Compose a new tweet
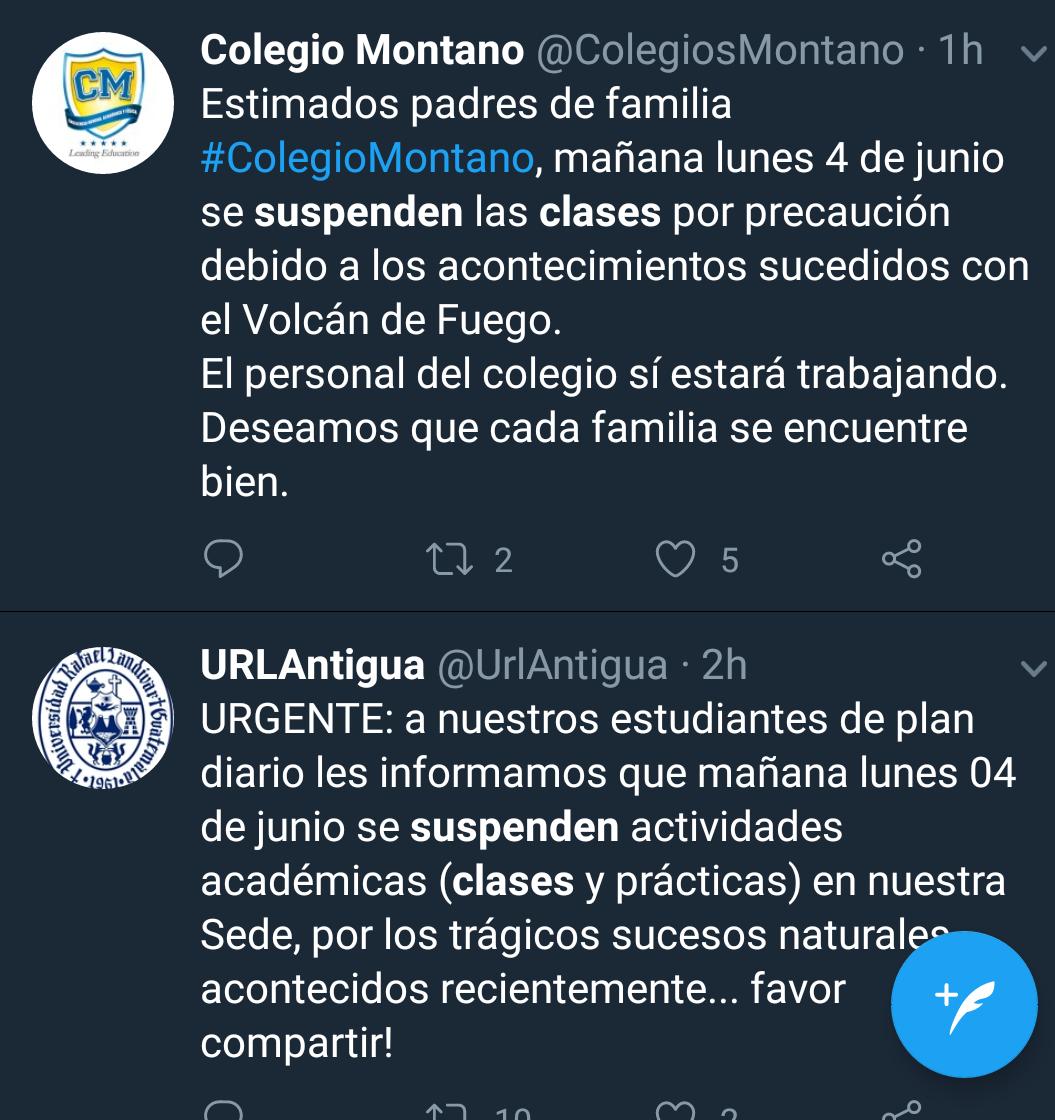The height and width of the screenshot is (1120, 1055). (964, 1004)
